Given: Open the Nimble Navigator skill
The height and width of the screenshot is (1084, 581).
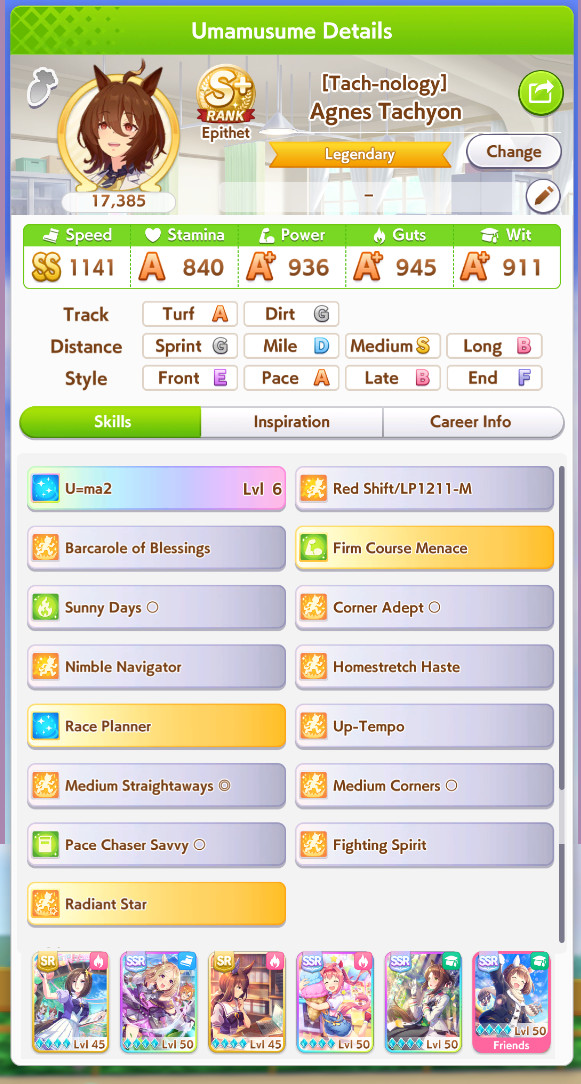Looking at the screenshot, I should (x=156, y=667).
